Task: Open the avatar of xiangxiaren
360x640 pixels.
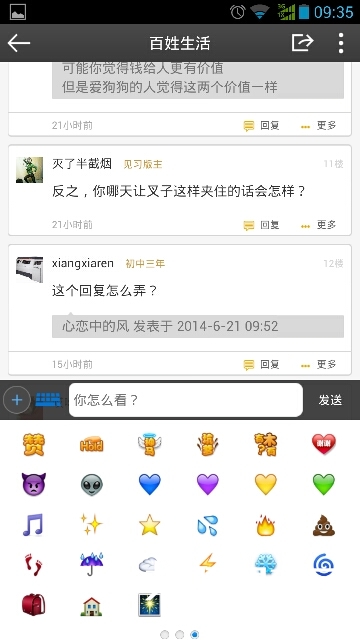Action: tap(29, 270)
